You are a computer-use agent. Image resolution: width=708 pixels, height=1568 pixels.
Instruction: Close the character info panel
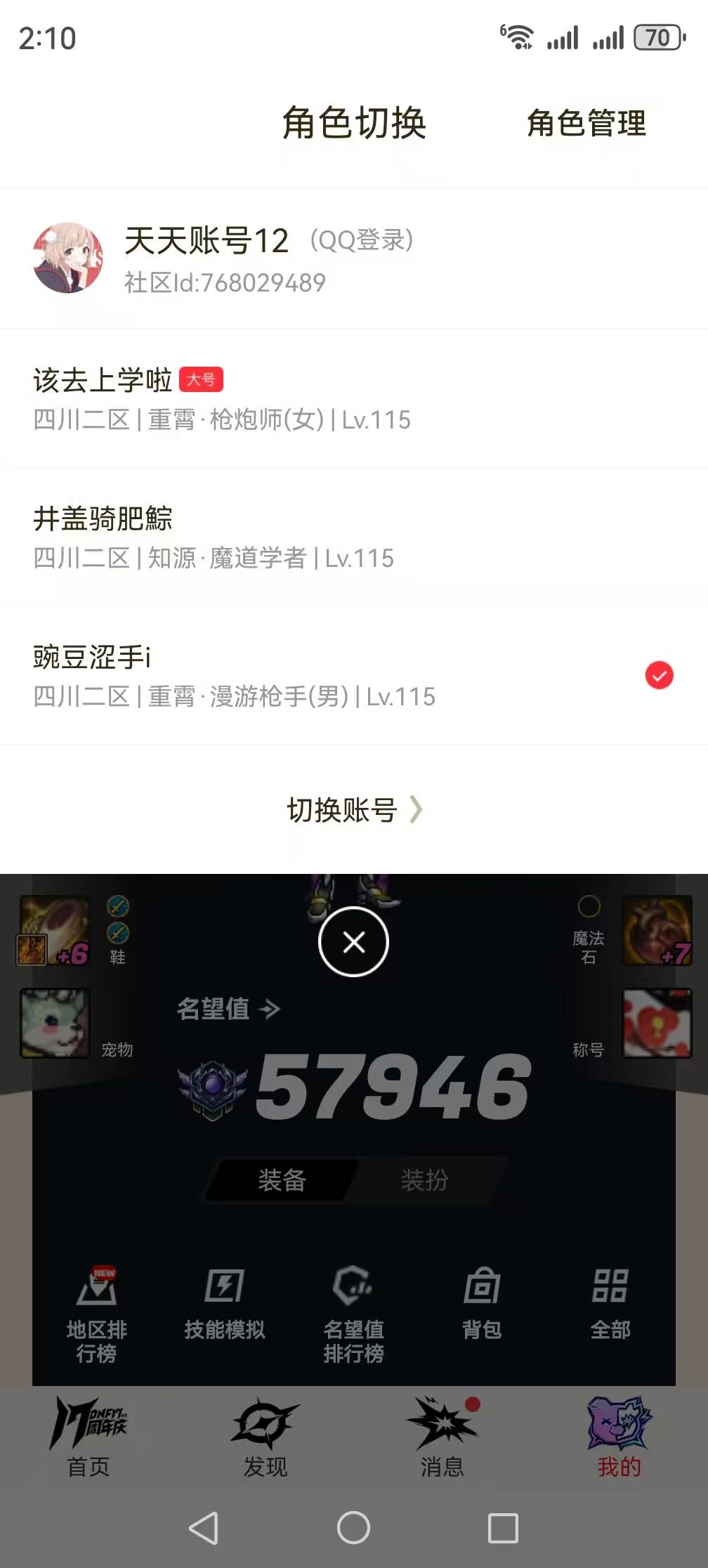353,942
